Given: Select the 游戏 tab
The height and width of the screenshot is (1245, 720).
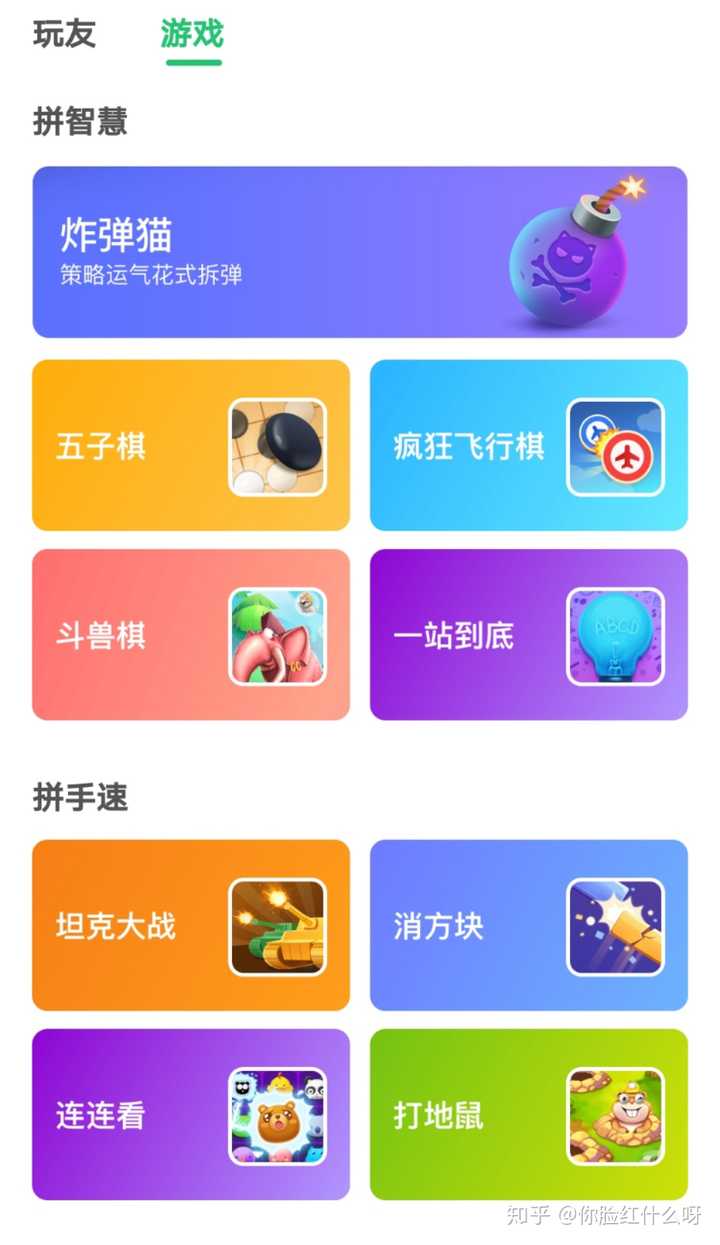Looking at the screenshot, I should coord(192,34).
